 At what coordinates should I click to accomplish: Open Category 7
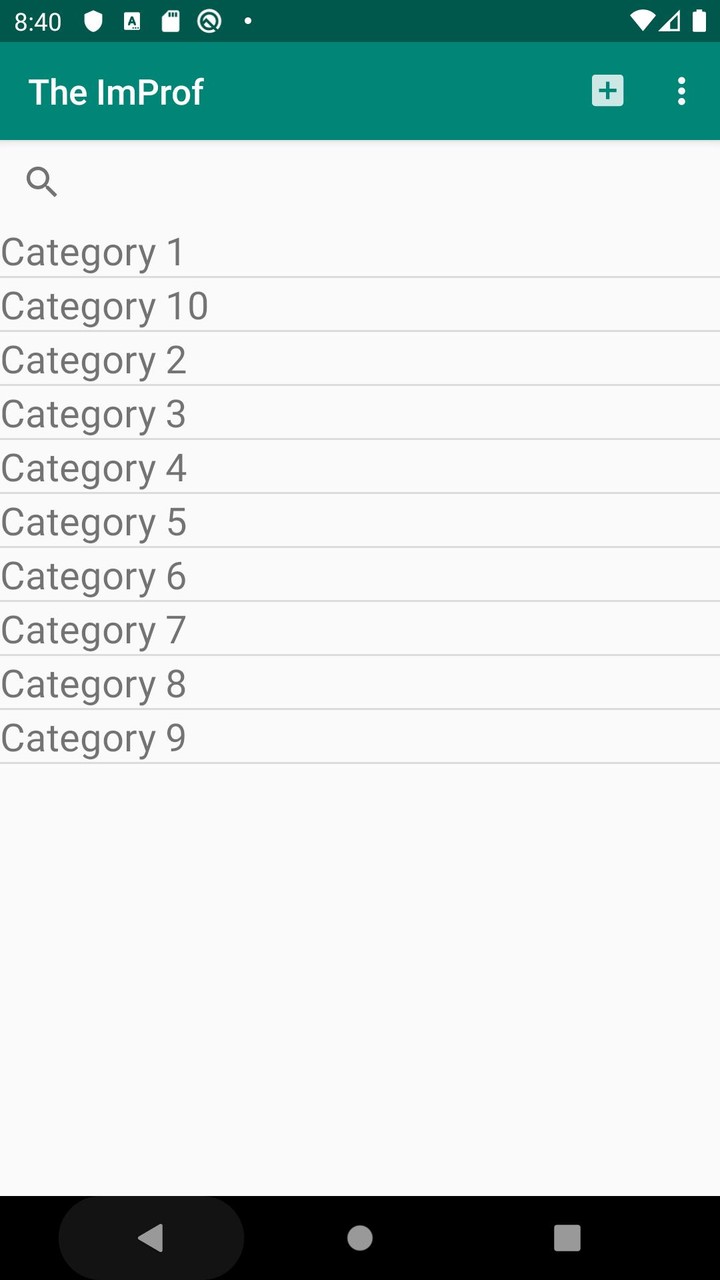92,630
